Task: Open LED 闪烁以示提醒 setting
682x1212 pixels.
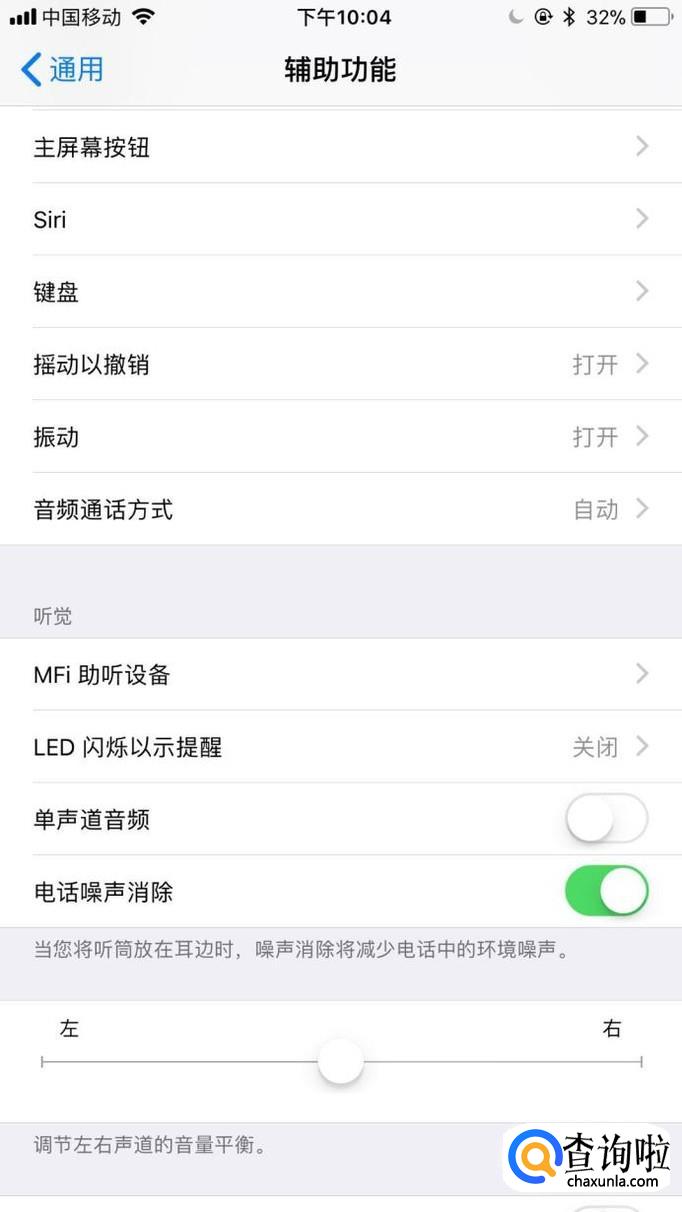Action: click(341, 747)
